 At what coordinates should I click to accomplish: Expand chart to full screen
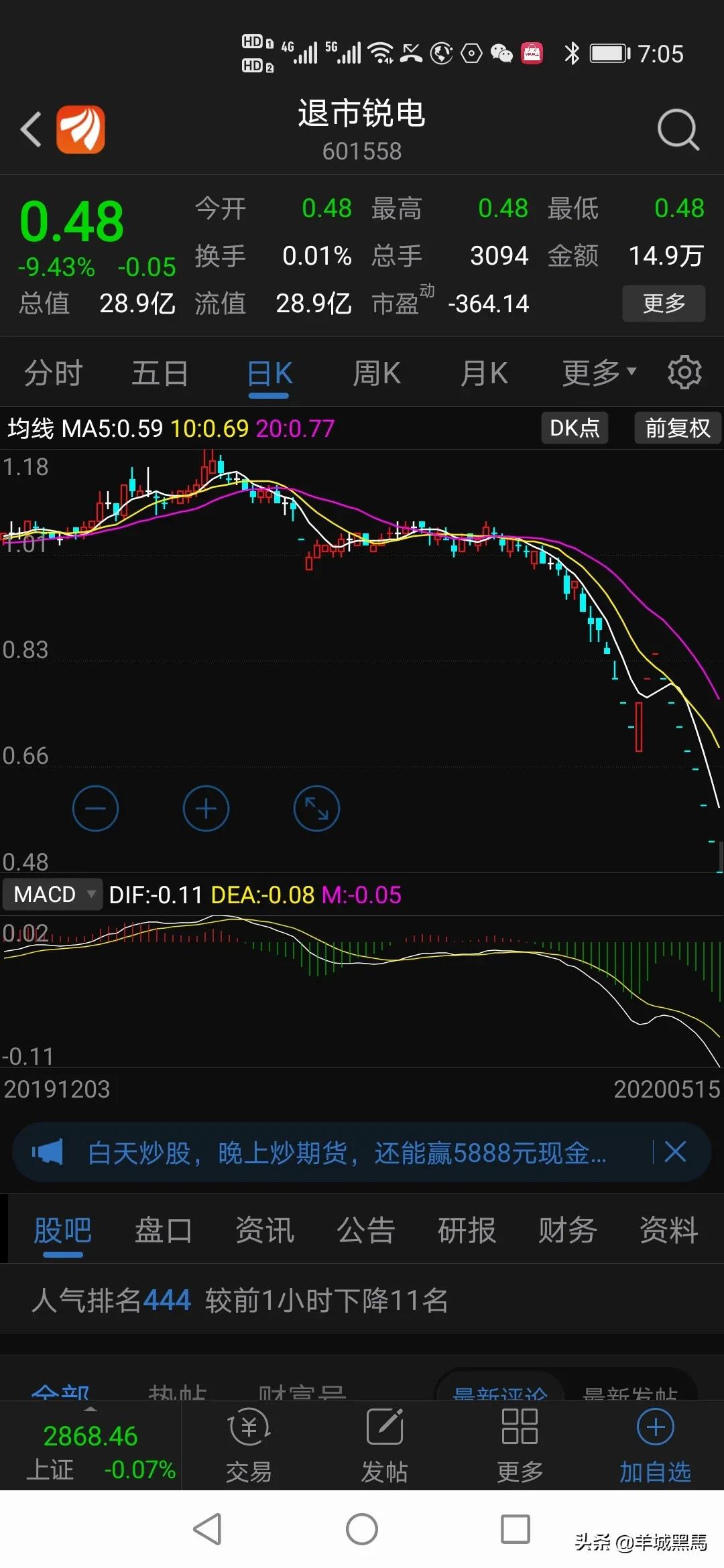tap(316, 809)
